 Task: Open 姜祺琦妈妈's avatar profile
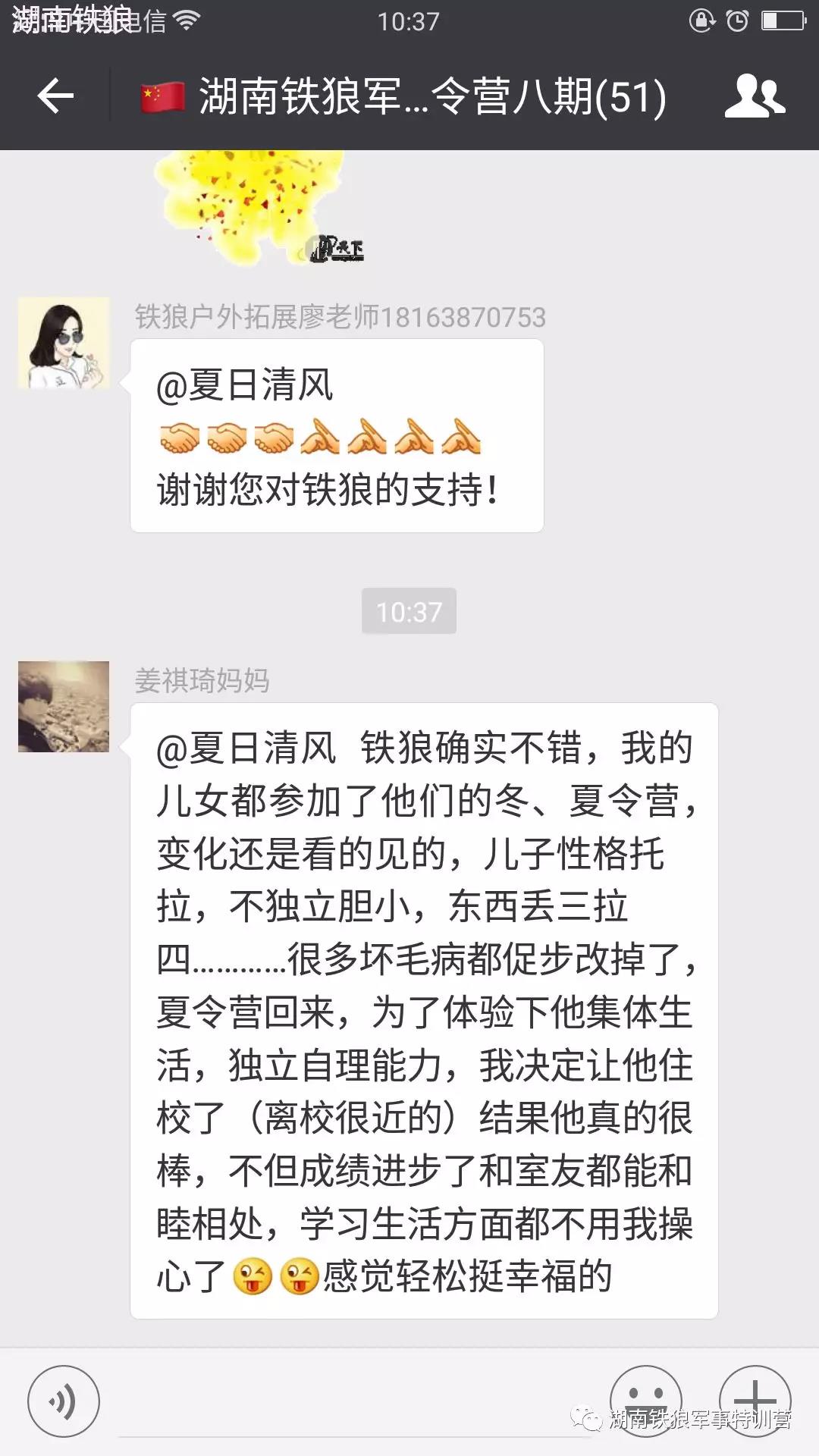click(x=64, y=706)
